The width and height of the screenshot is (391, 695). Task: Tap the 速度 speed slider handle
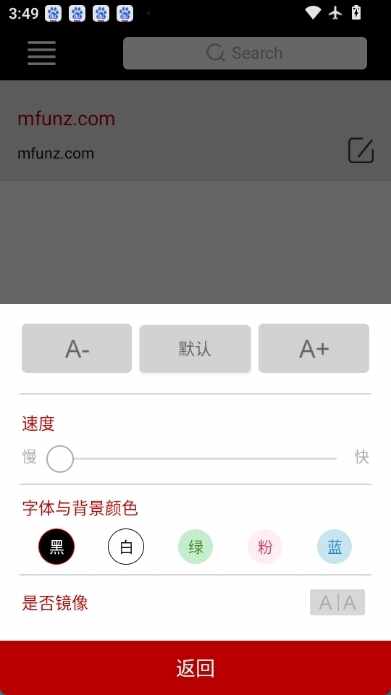click(60, 459)
